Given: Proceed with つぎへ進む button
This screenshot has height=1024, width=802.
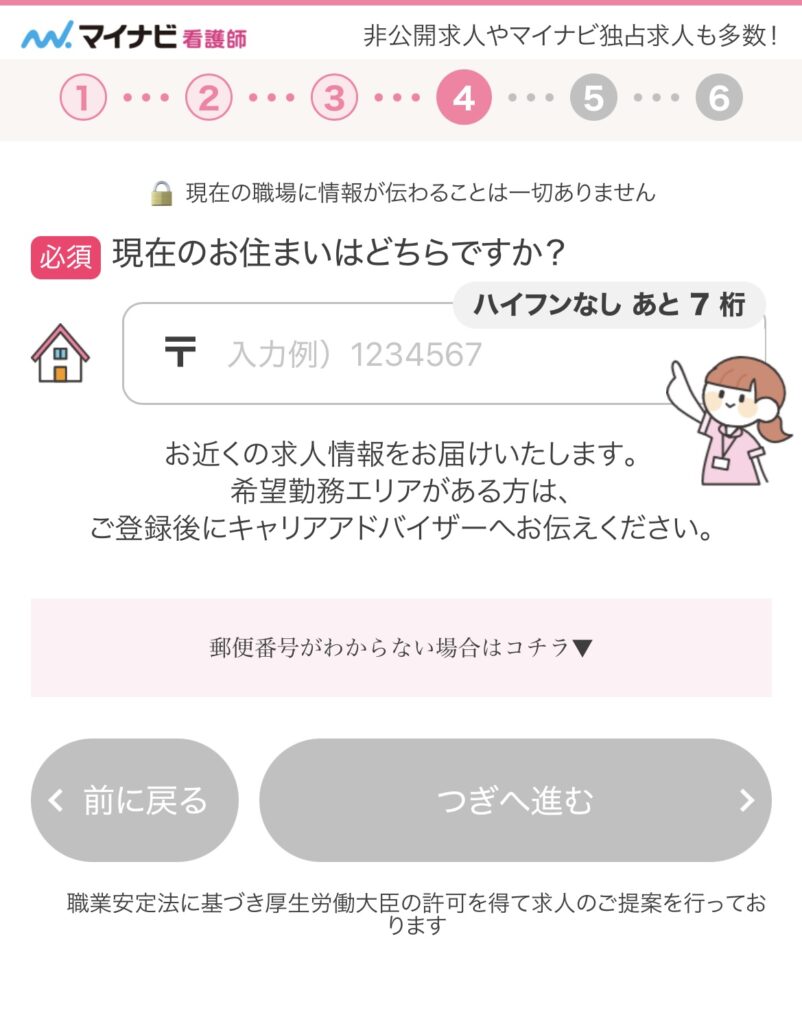Looking at the screenshot, I should [515, 800].
